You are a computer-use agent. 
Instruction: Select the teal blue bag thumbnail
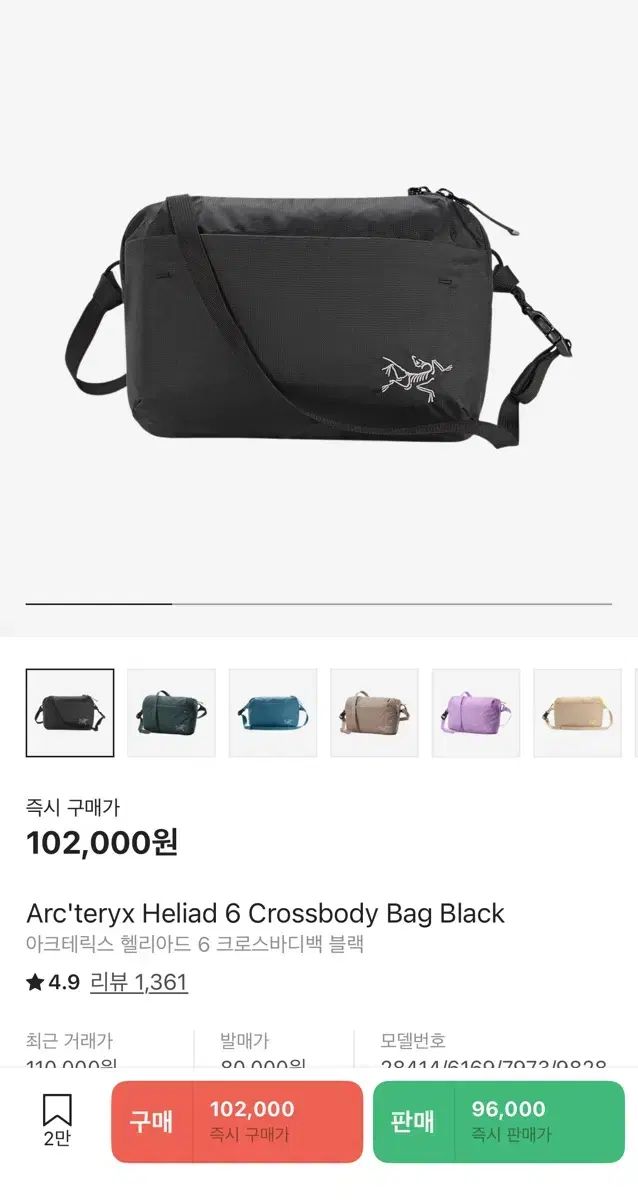[x=273, y=713]
